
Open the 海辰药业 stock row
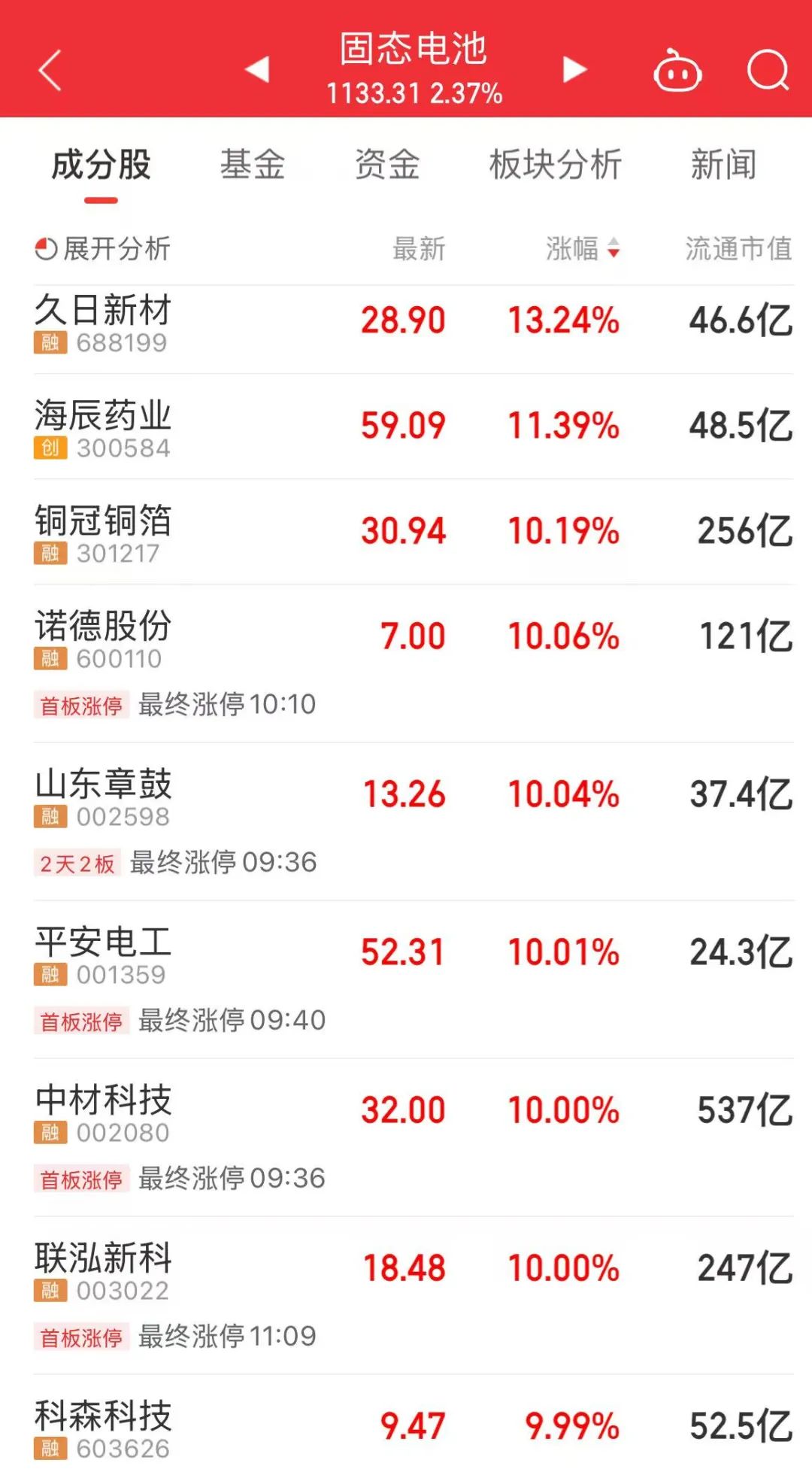(x=104, y=416)
